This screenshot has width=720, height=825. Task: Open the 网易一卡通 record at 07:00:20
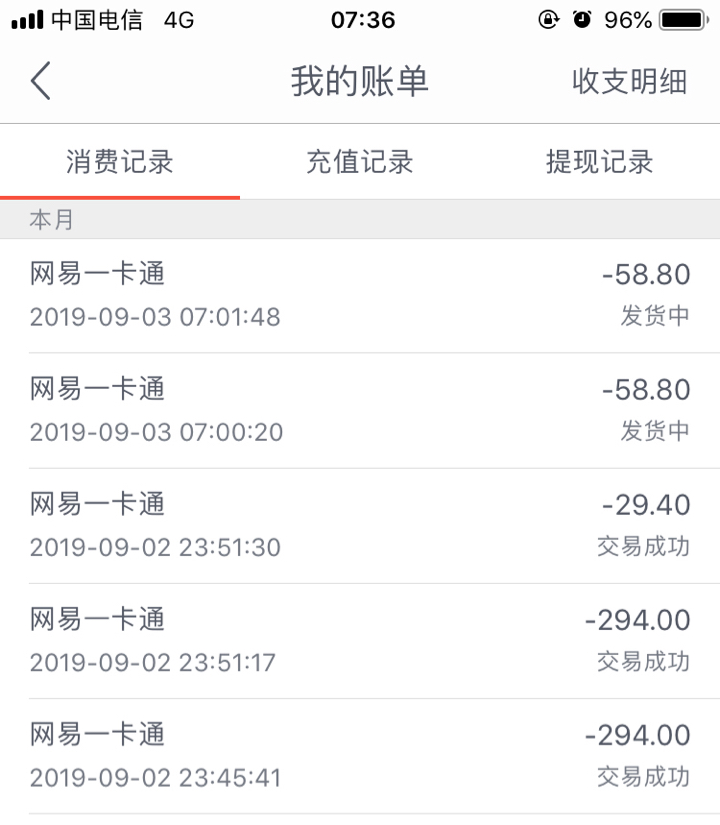click(360, 411)
